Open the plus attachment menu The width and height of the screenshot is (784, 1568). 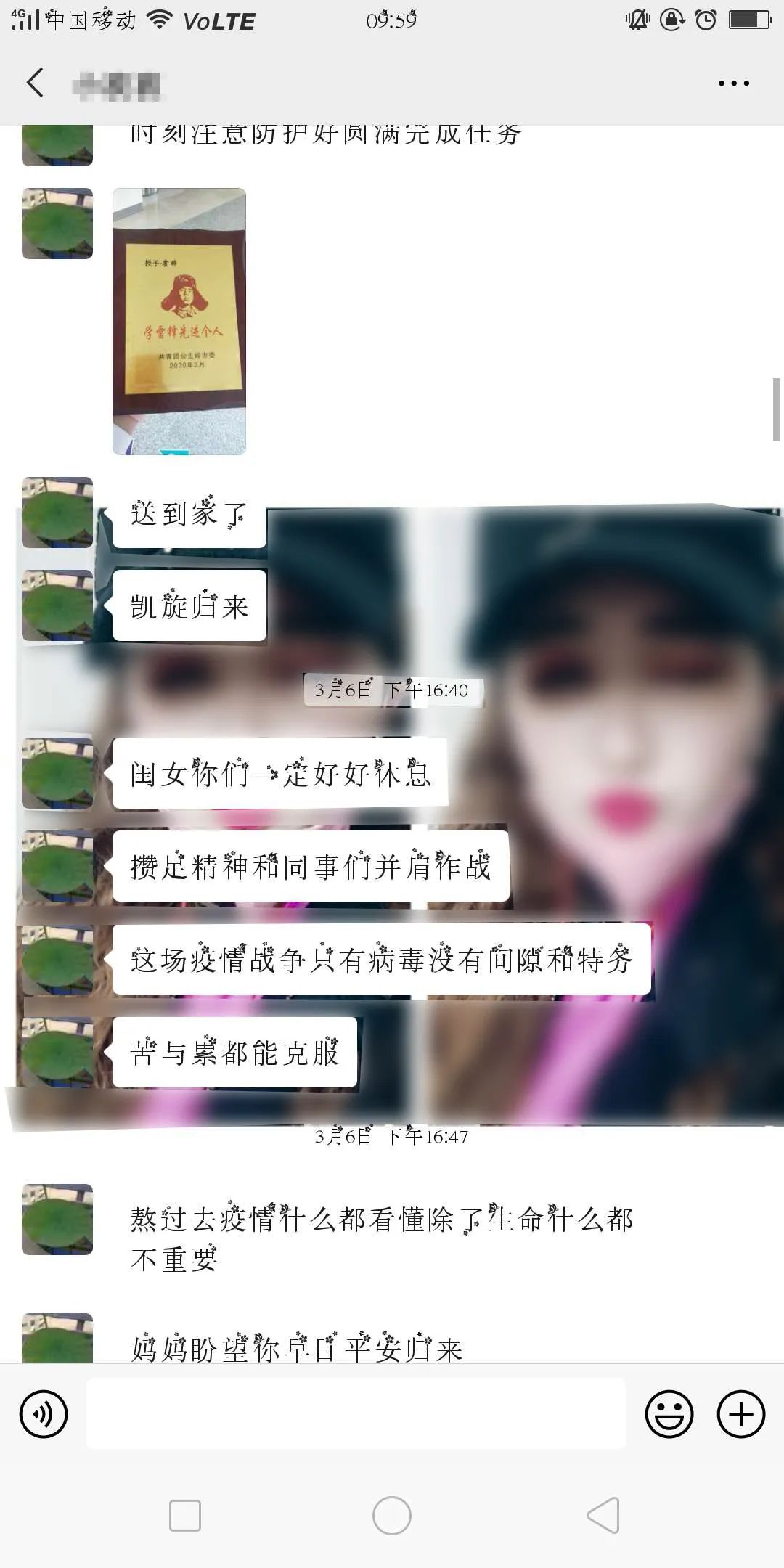coord(740,1414)
